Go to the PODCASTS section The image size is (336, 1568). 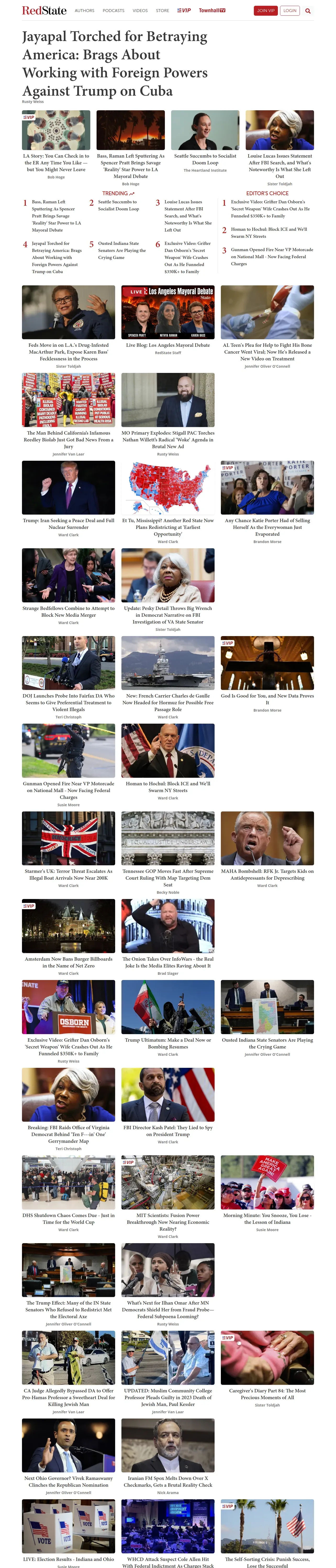pyautogui.click(x=113, y=10)
